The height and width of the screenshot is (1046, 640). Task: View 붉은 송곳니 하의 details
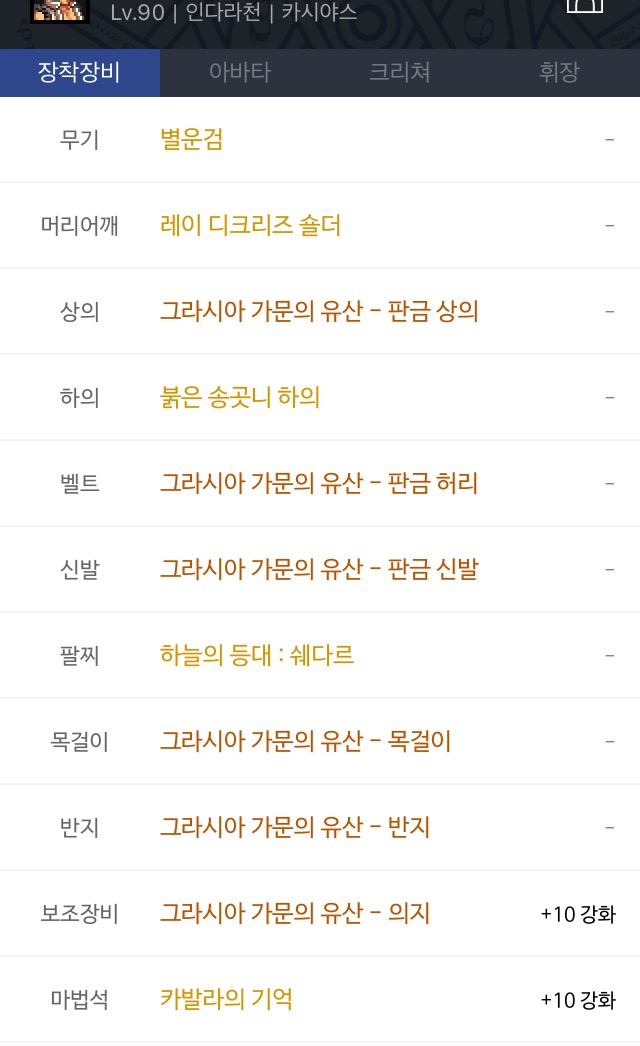[240, 398]
